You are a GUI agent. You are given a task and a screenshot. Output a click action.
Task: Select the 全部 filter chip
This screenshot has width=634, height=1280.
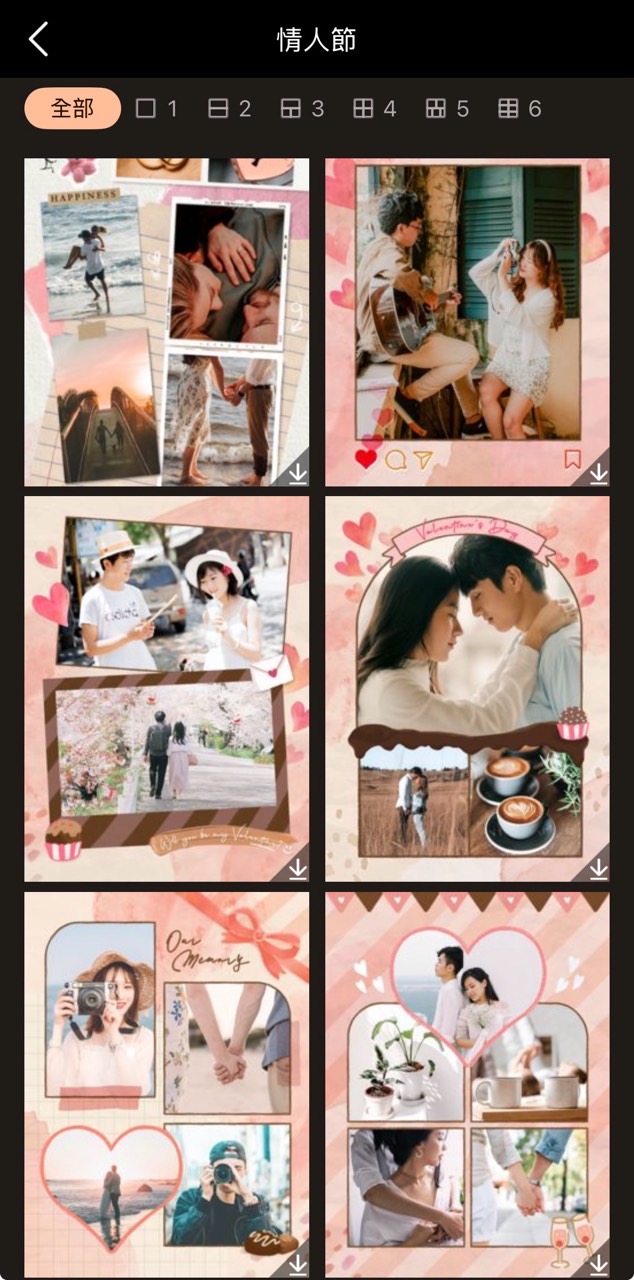pos(72,108)
